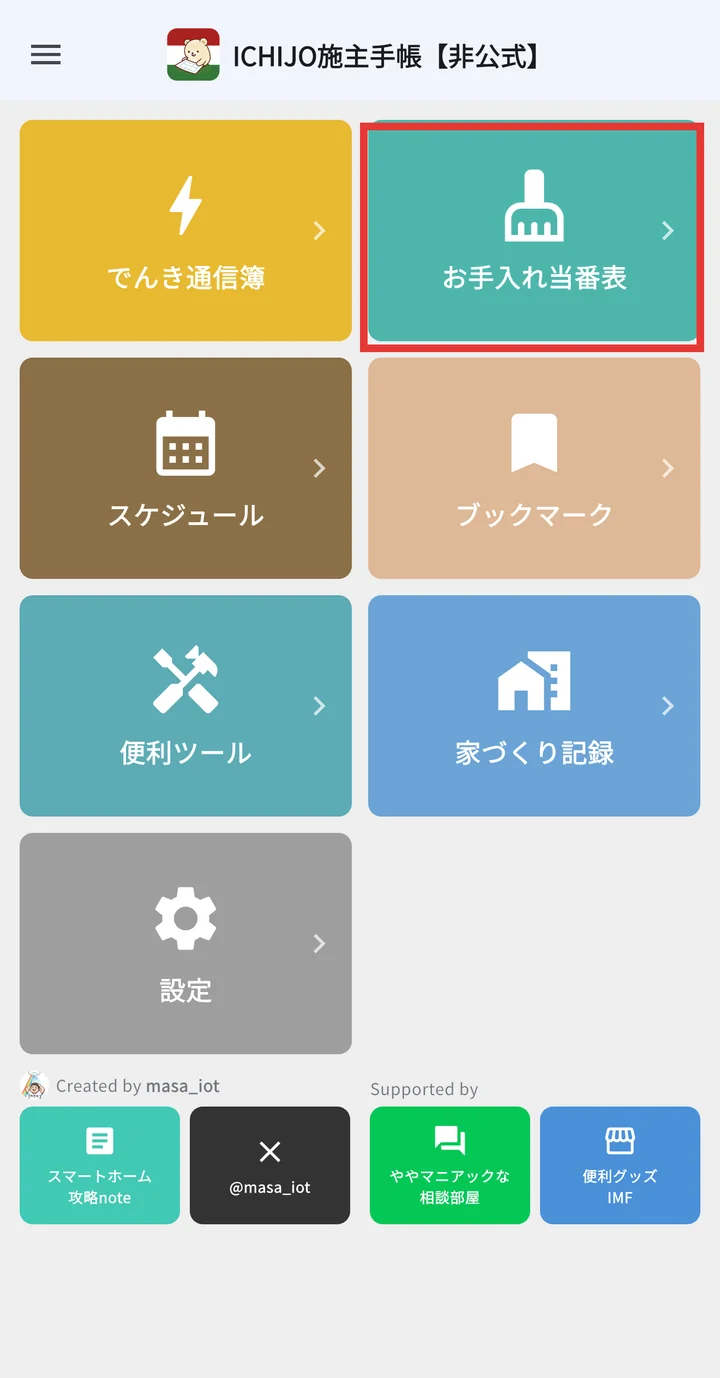Open 家づくり記録
This screenshot has height=1378, width=720.
(534, 706)
